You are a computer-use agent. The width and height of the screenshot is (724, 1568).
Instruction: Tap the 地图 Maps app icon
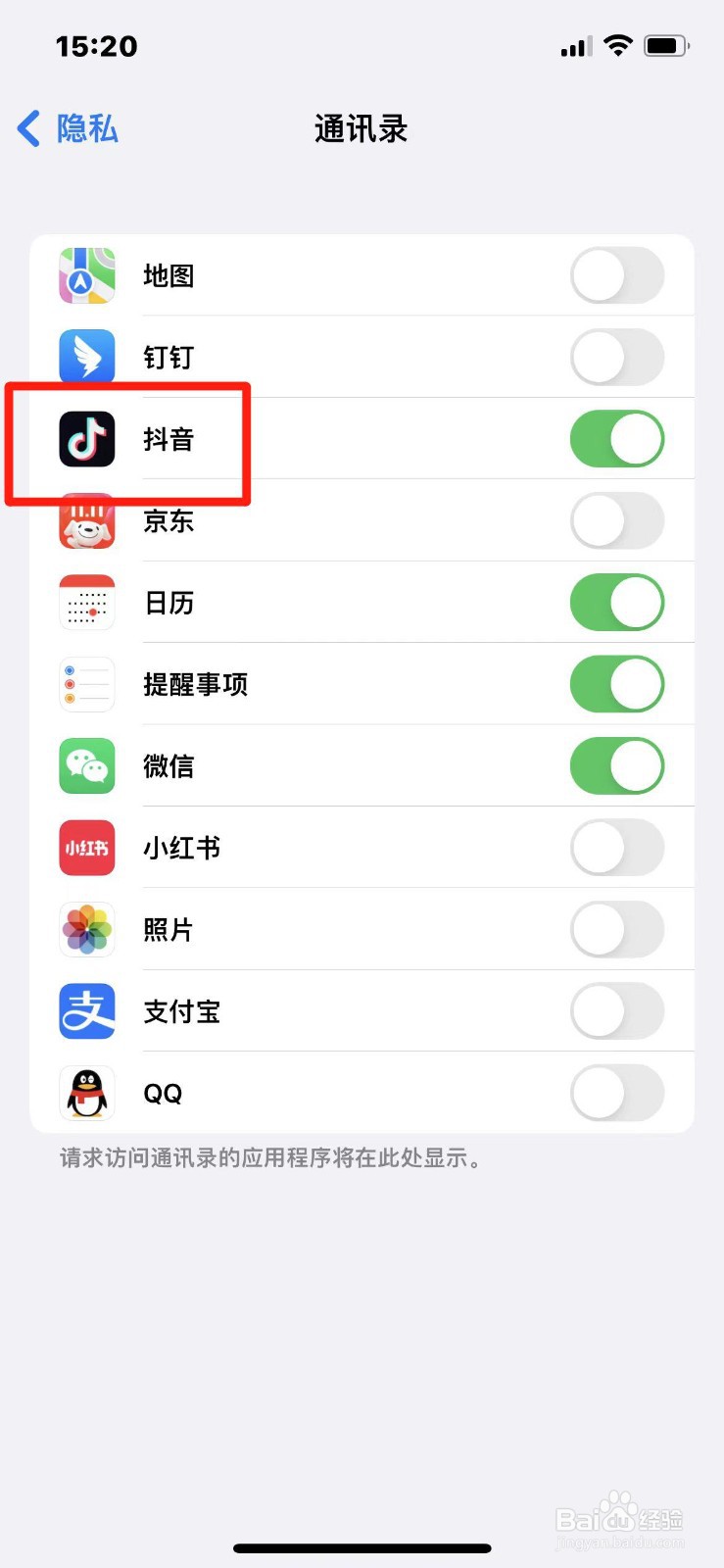click(86, 275)
